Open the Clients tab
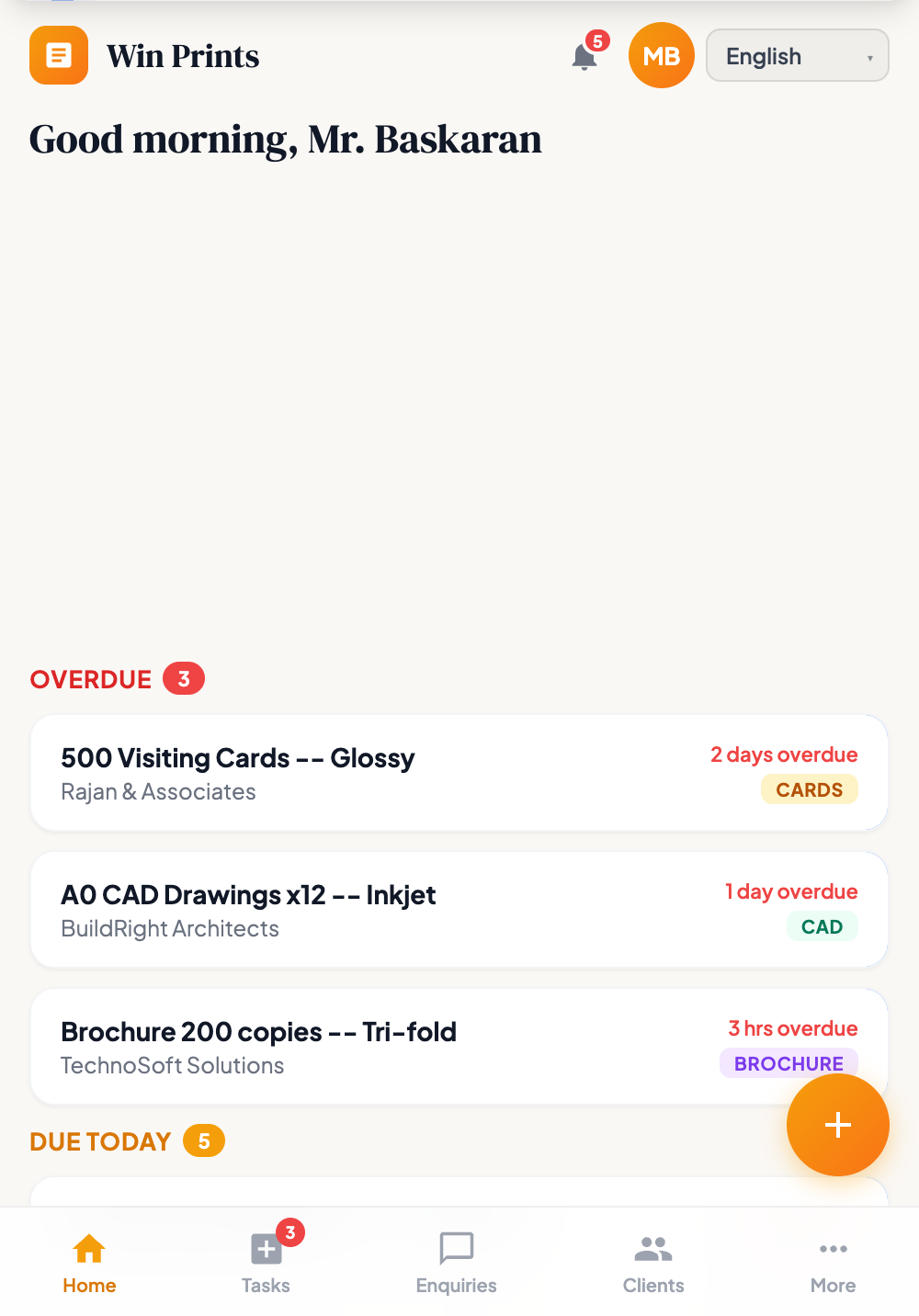 (653, 1263)
